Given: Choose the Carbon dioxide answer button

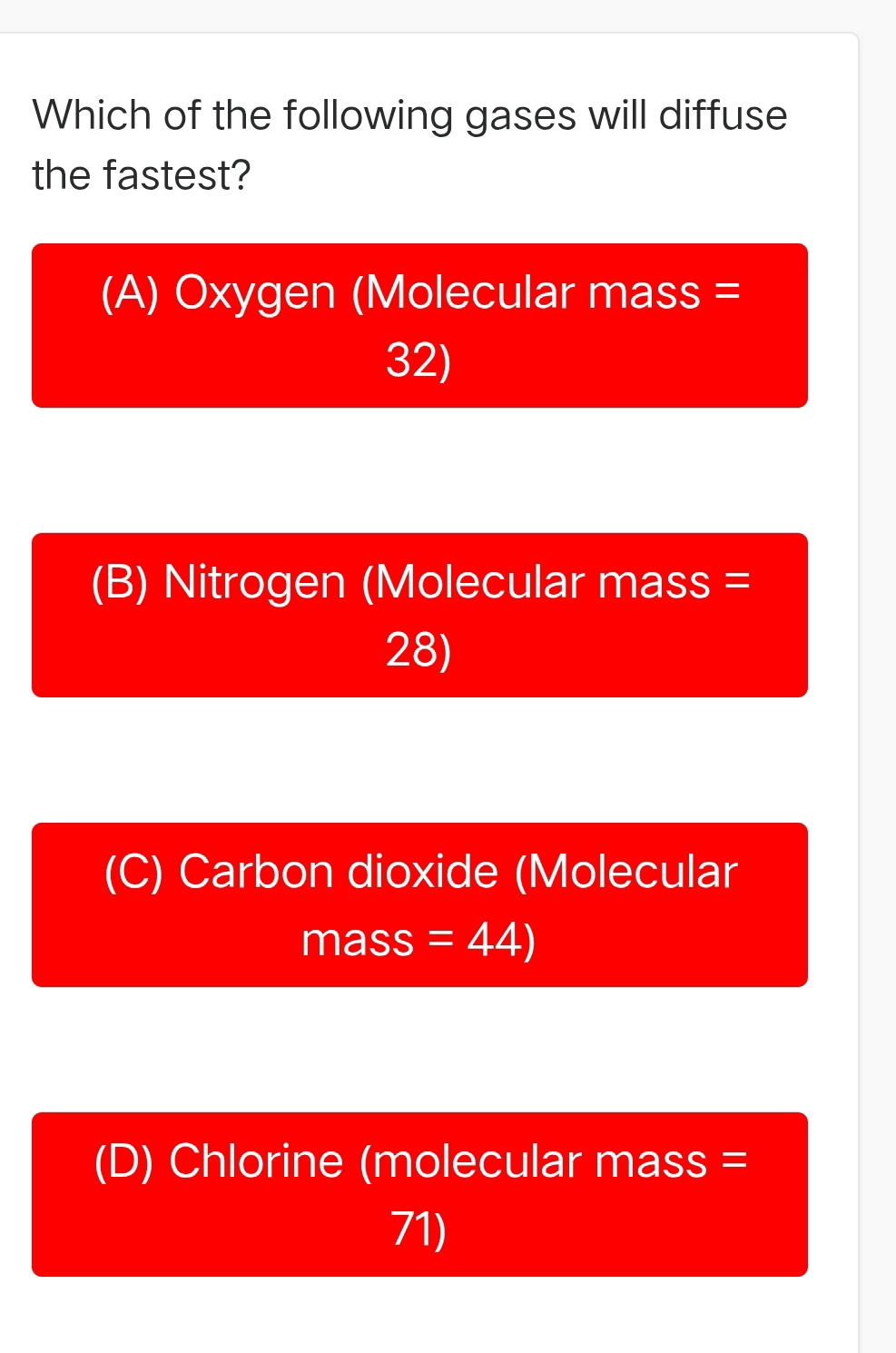Looking at the screenshot, I should pyautogui.click(x=419, y=904).
